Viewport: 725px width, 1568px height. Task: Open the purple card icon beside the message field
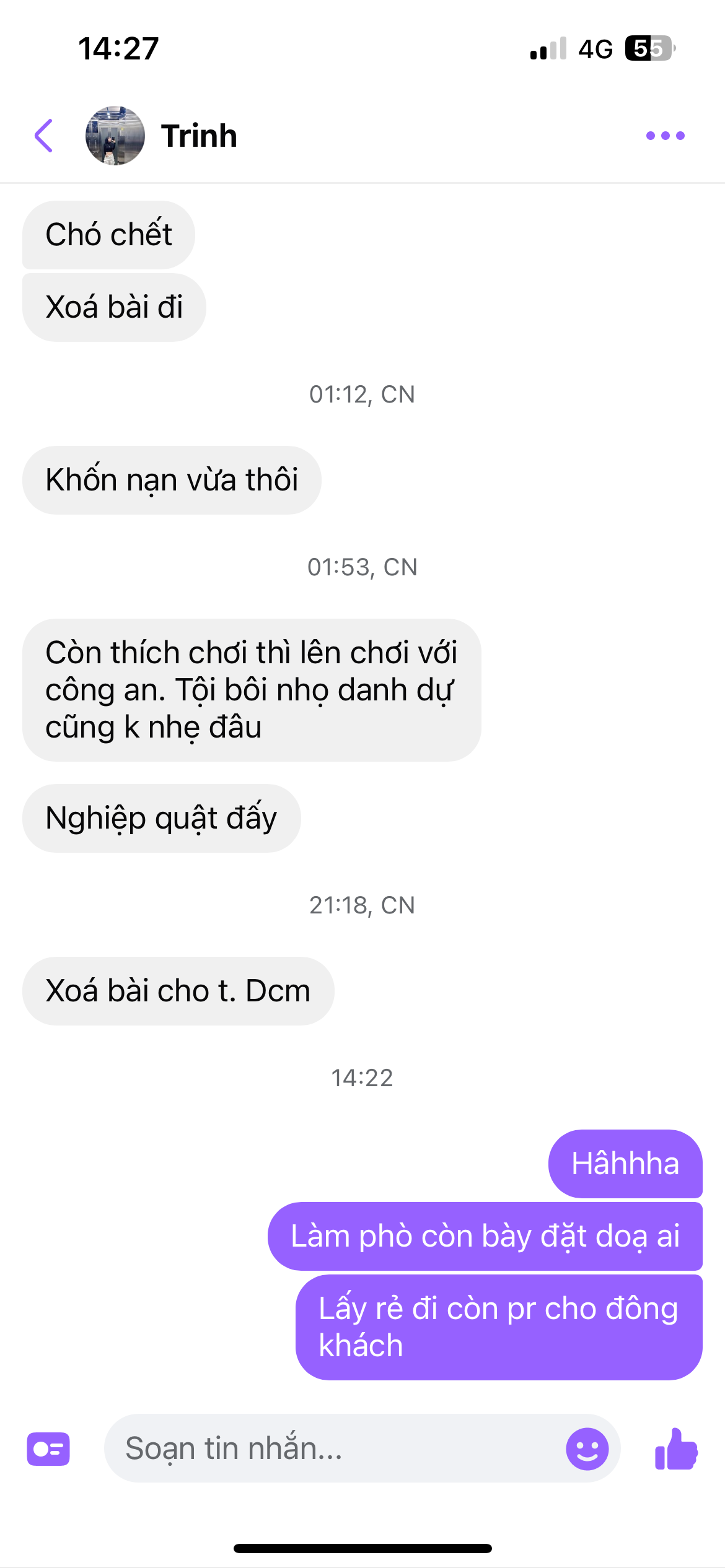[x=48, y=1449]
